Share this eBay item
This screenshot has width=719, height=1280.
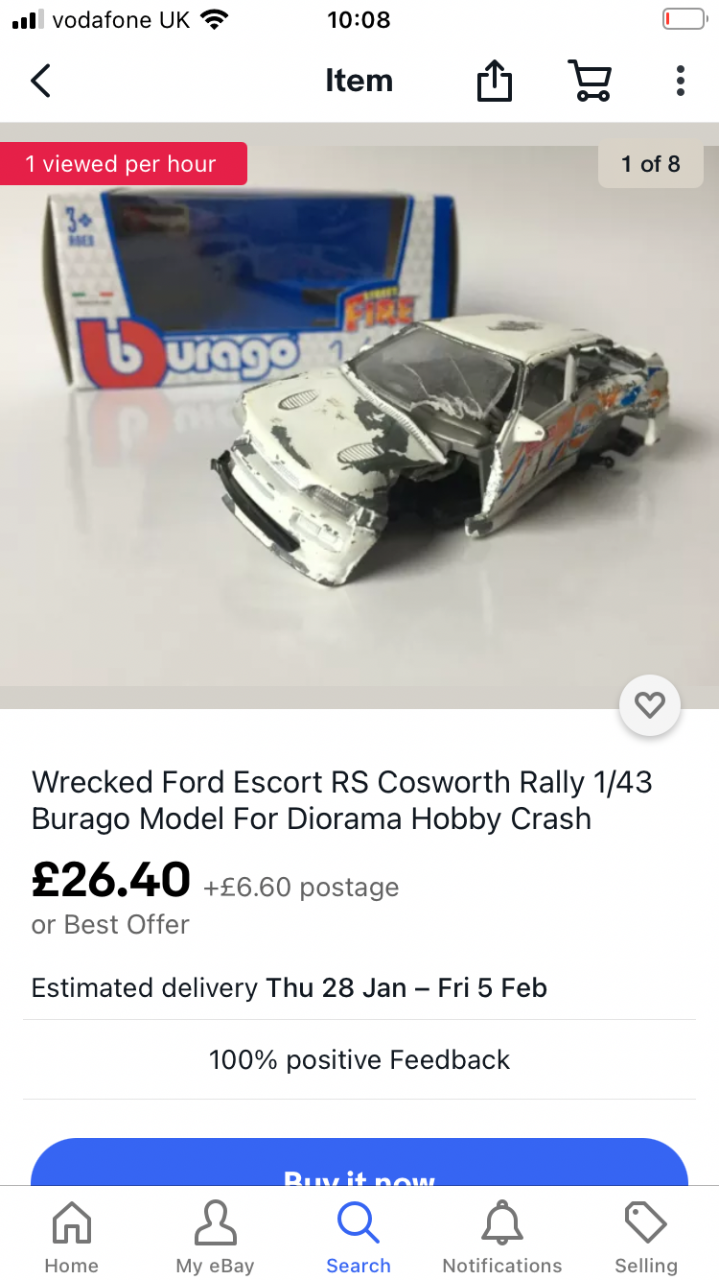[494, 80]
